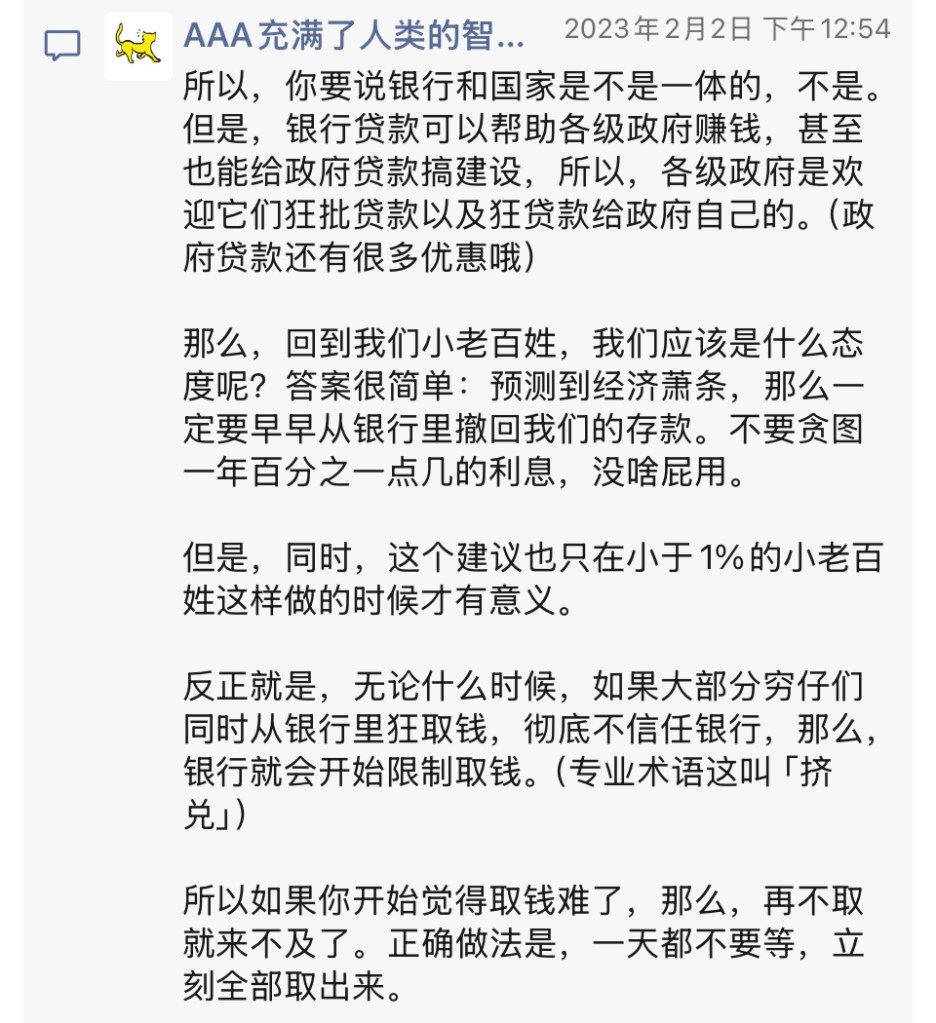Tap the comment bubble icon beside the post
This screenshot has height=1023, width=936.
tap(62, 46)
